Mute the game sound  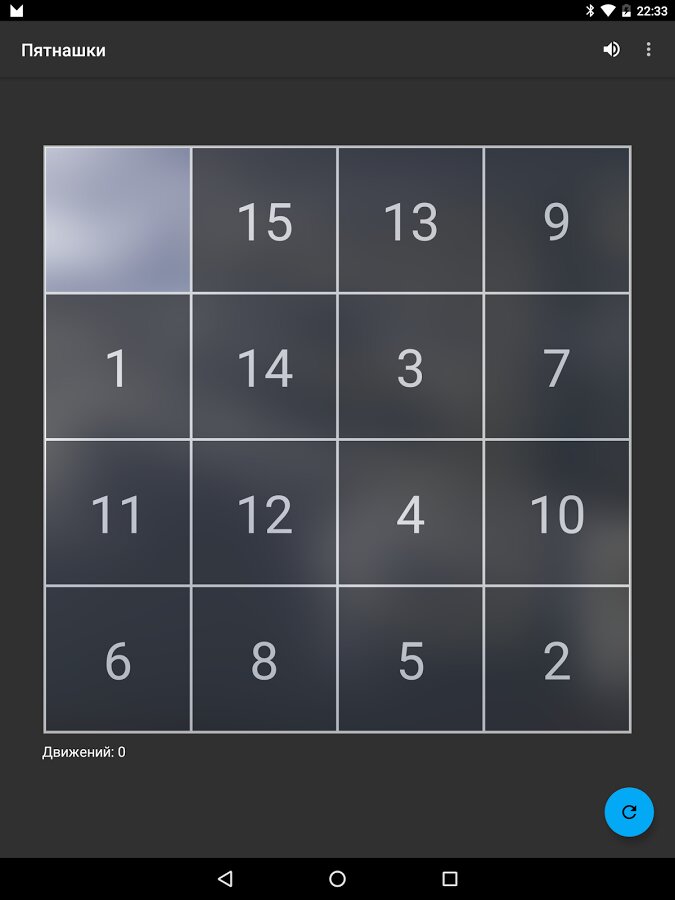tap(611, 49)
